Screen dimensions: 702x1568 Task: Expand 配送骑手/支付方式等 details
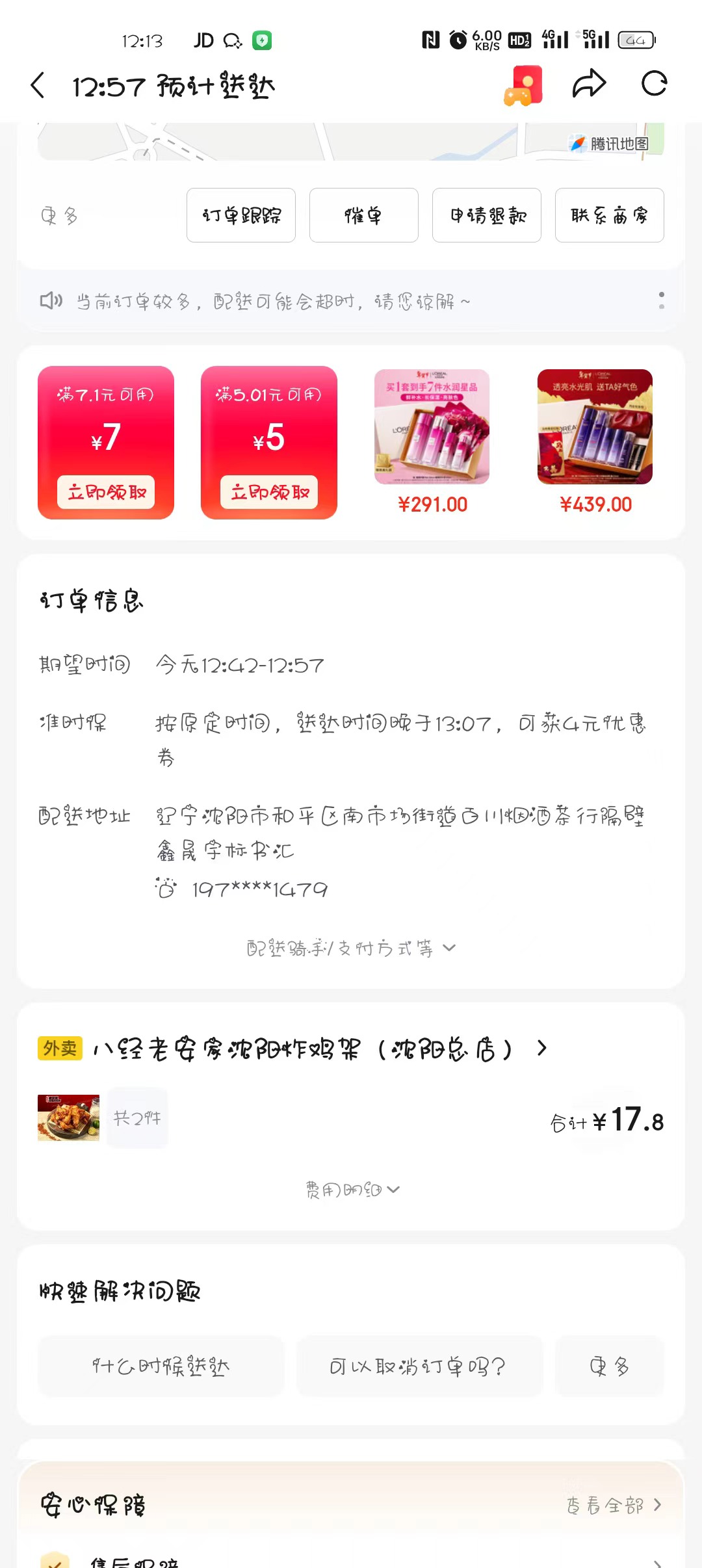351,948
